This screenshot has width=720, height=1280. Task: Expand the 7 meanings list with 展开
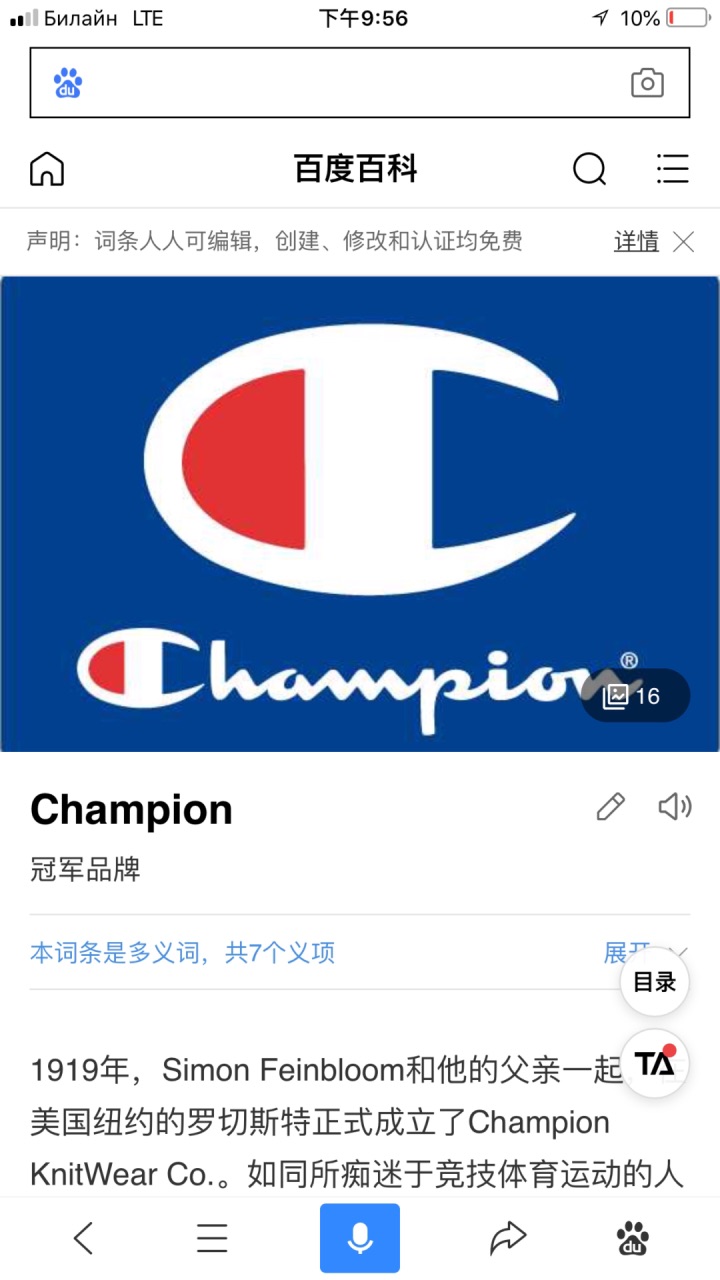pos(627,953)
